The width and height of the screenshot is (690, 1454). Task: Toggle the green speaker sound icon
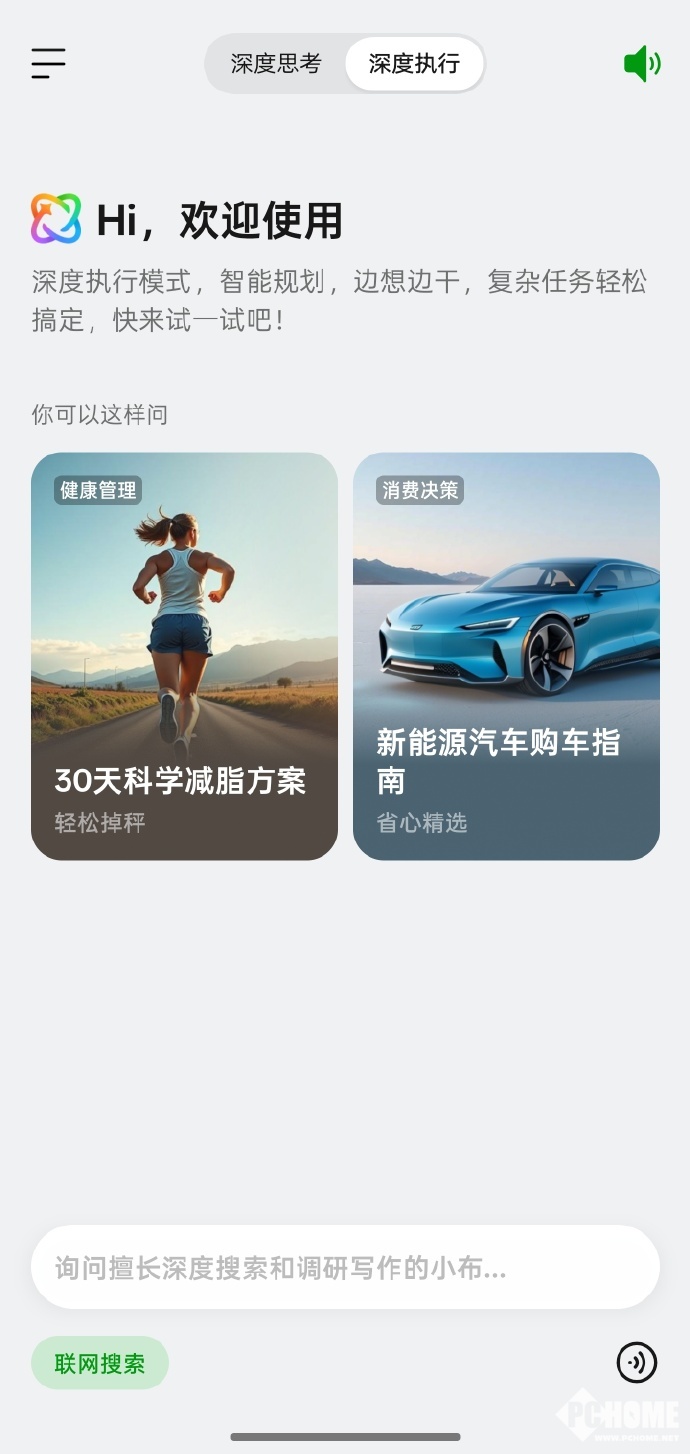[x=642, y=64]
